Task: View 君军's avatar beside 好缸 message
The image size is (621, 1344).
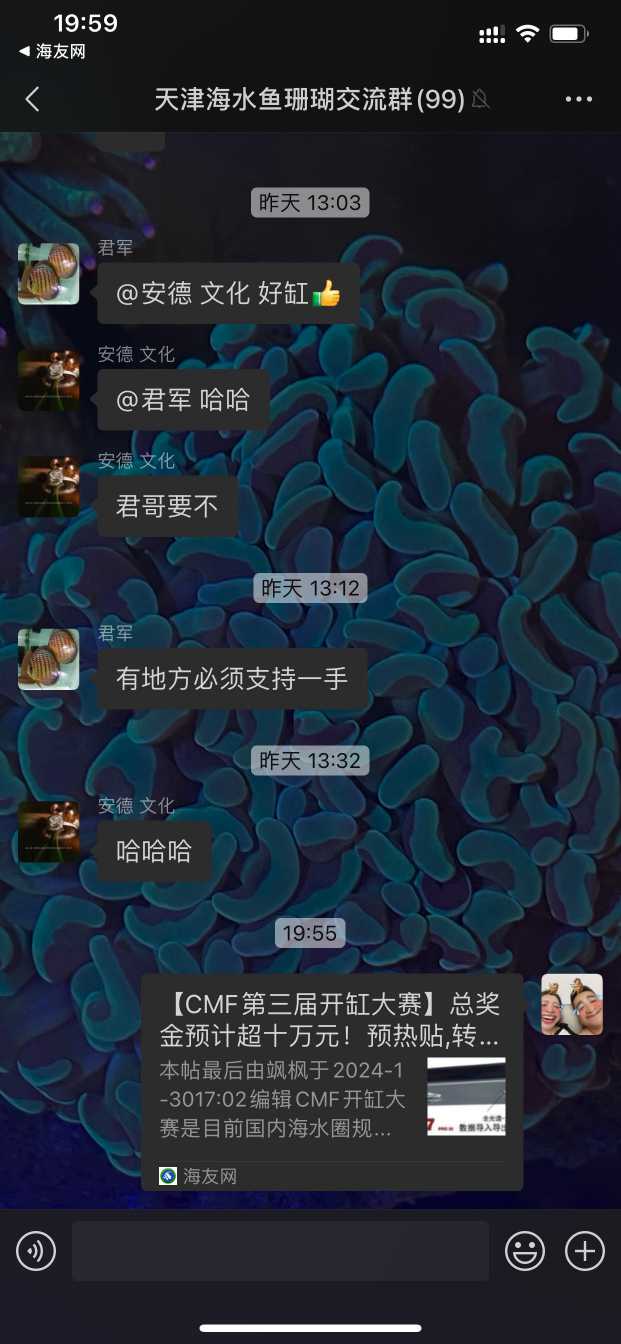Action: coord(49,274)
